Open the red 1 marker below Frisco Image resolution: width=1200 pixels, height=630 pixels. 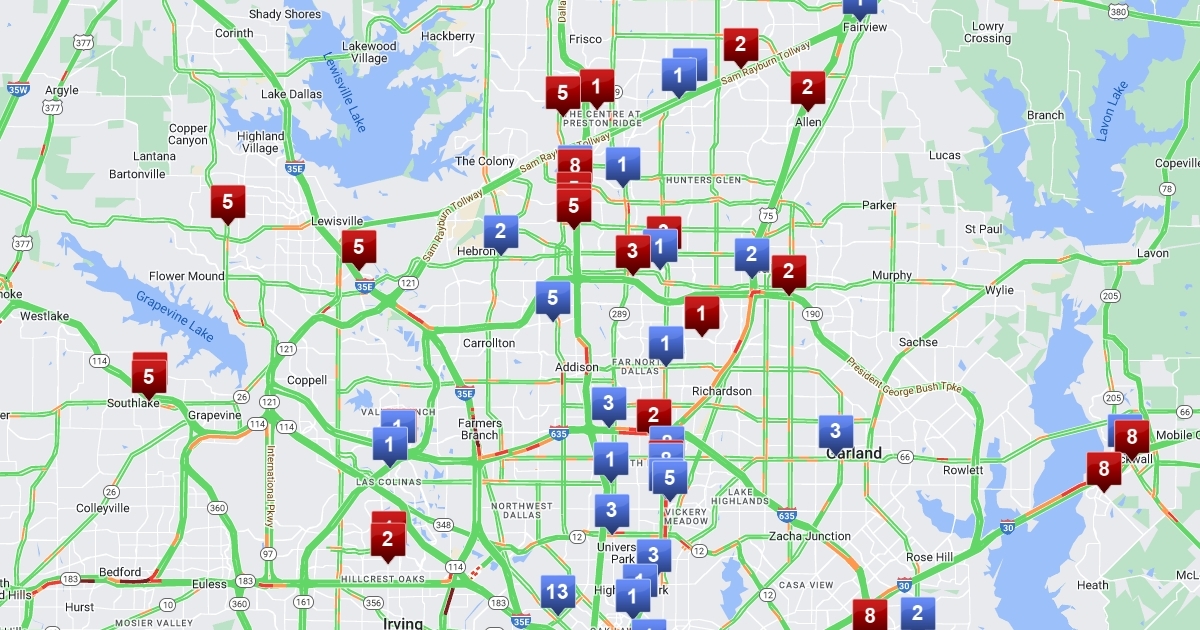pyautogui.click(x=597, y=86)
